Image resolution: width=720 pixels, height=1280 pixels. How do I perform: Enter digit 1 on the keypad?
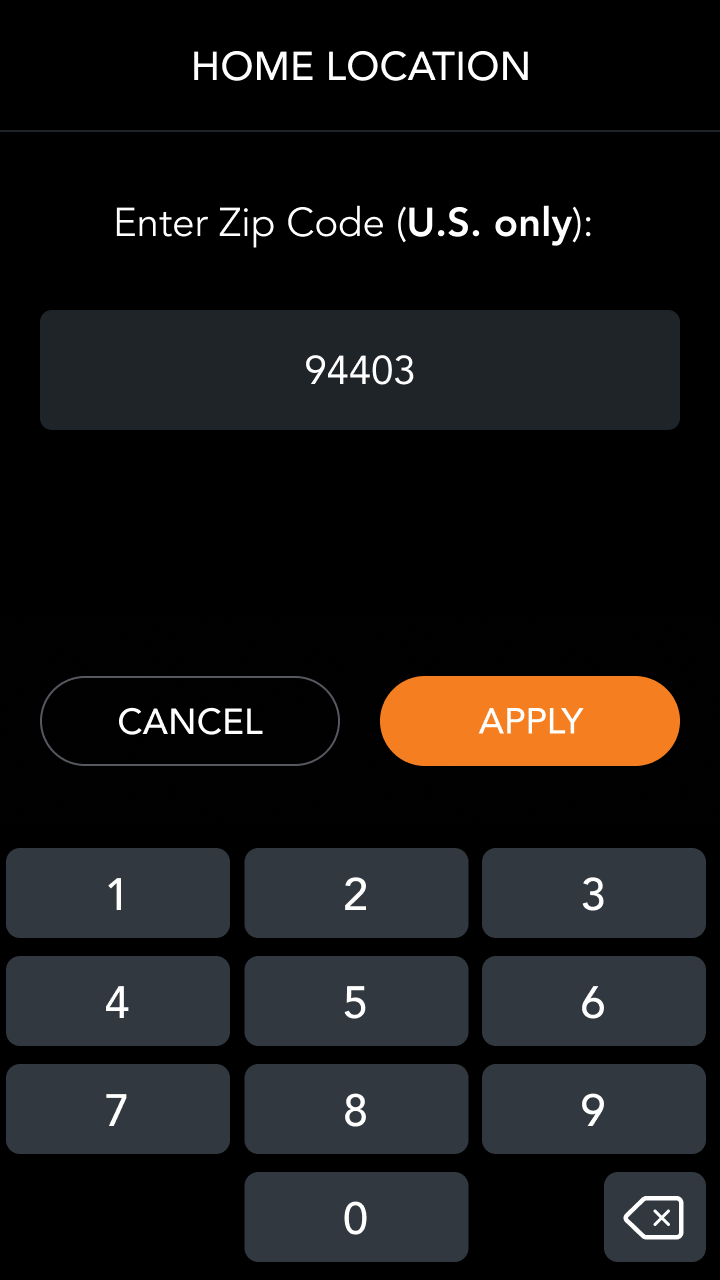point(118,893)
